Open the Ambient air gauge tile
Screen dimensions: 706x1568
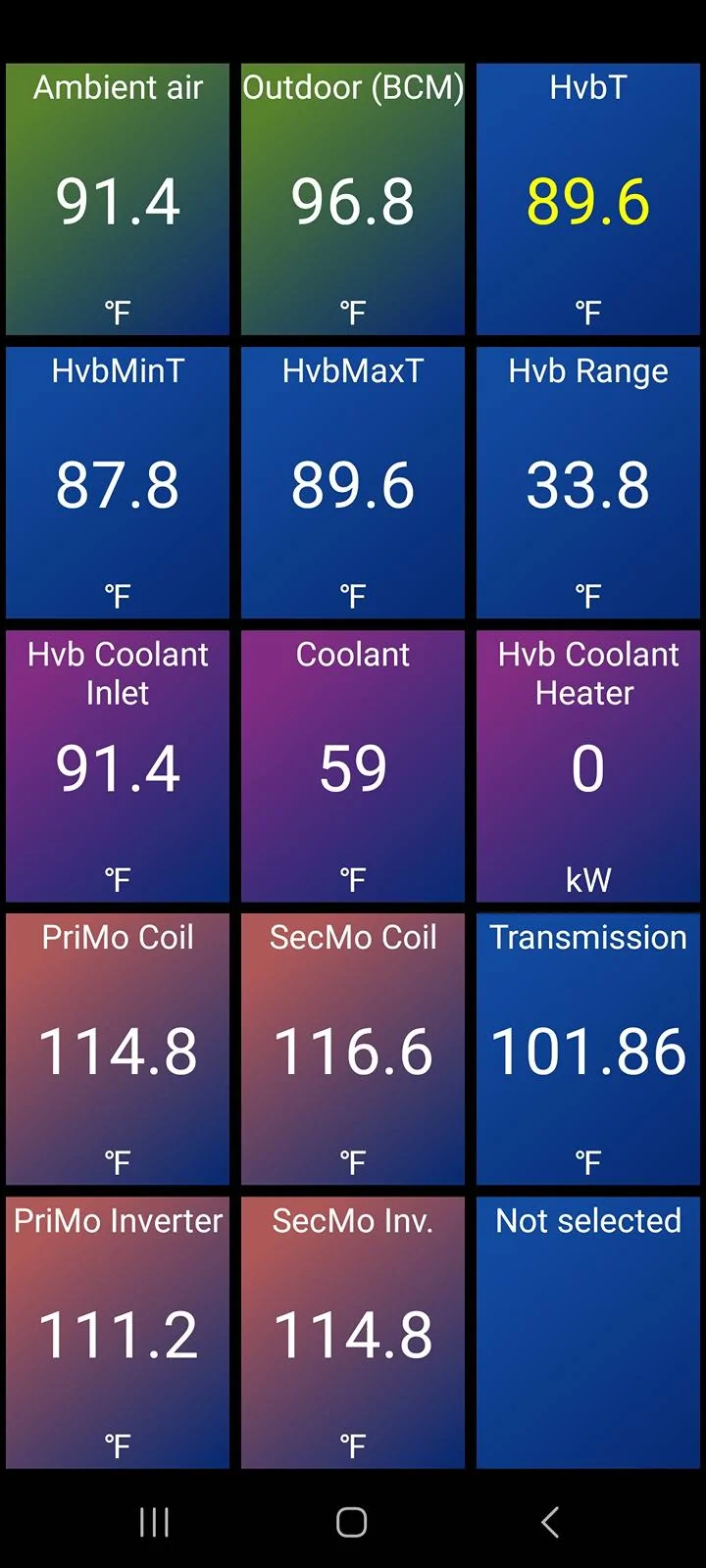tap(118, 200)
